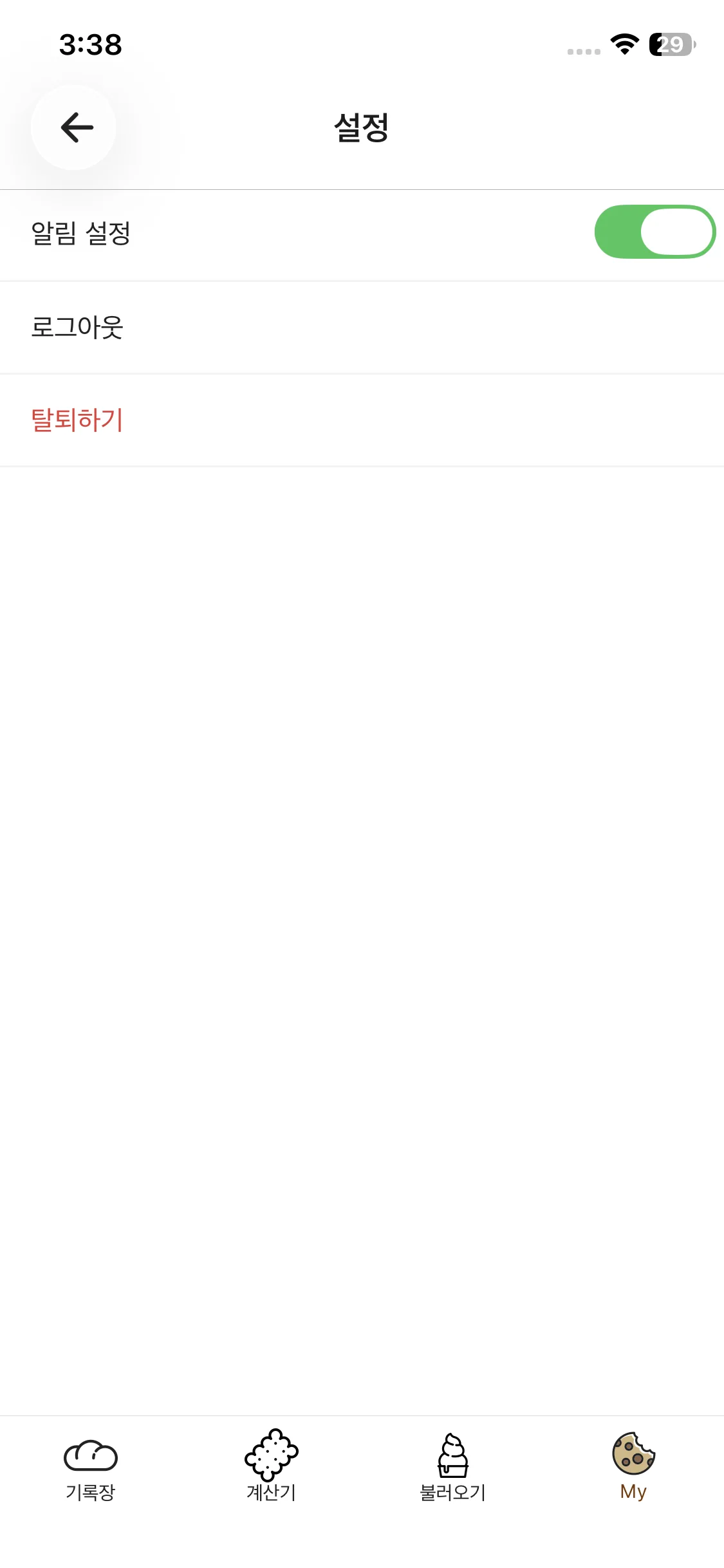Tap 탈퇴하기 to delete account
724x1568 pixels.
pyautogui.click(x=77, y=420)
